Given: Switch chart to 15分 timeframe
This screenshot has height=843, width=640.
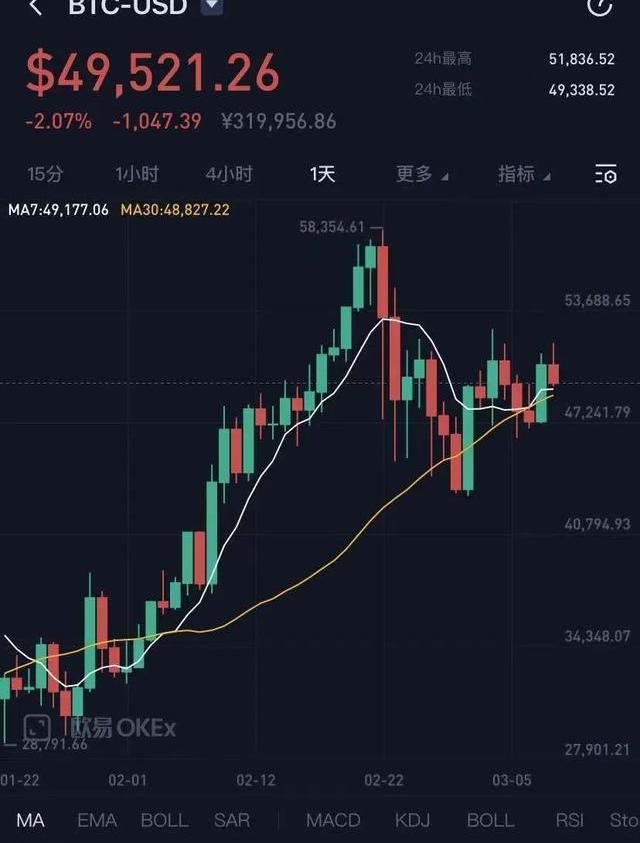Looking at the screenshot, I should tap(45, 174).
